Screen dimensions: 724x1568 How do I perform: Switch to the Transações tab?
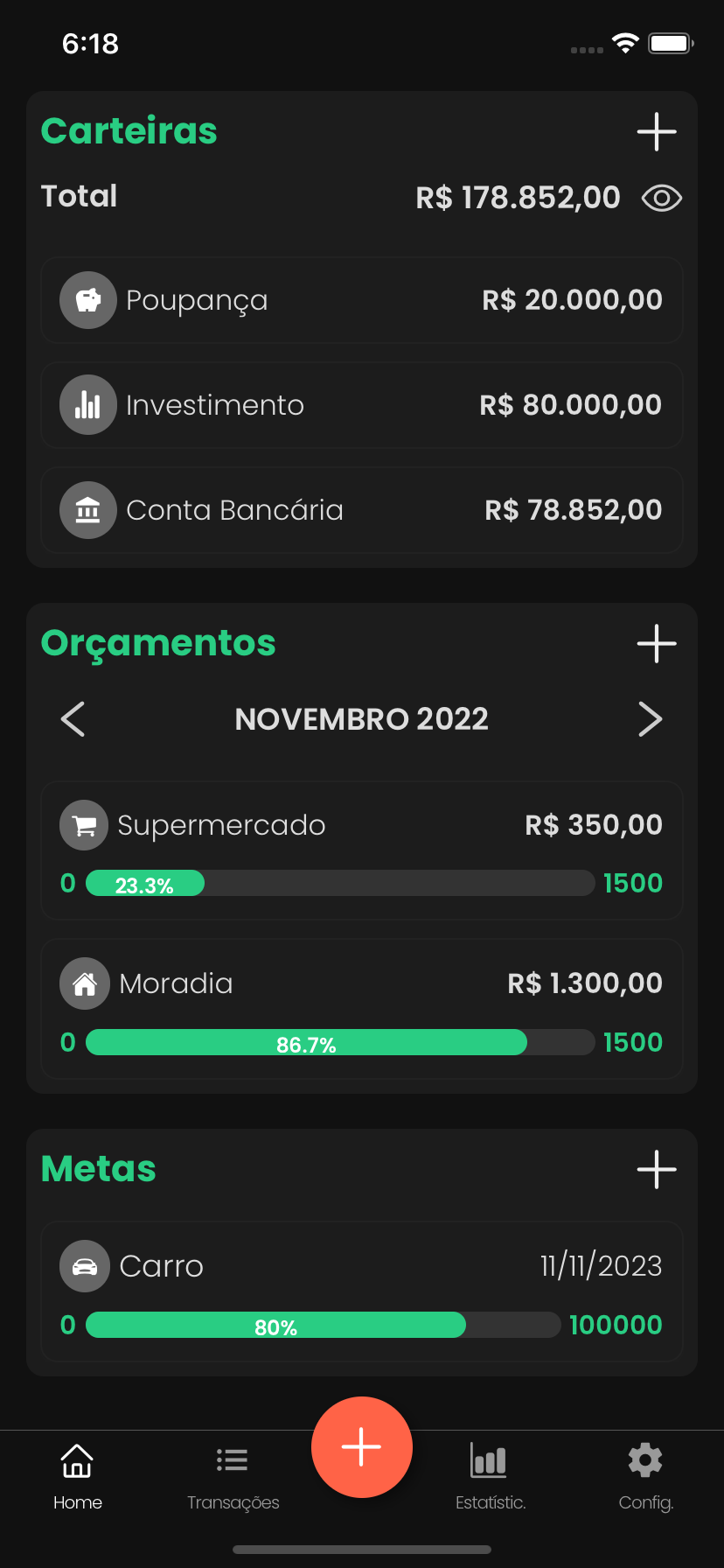233,1477
